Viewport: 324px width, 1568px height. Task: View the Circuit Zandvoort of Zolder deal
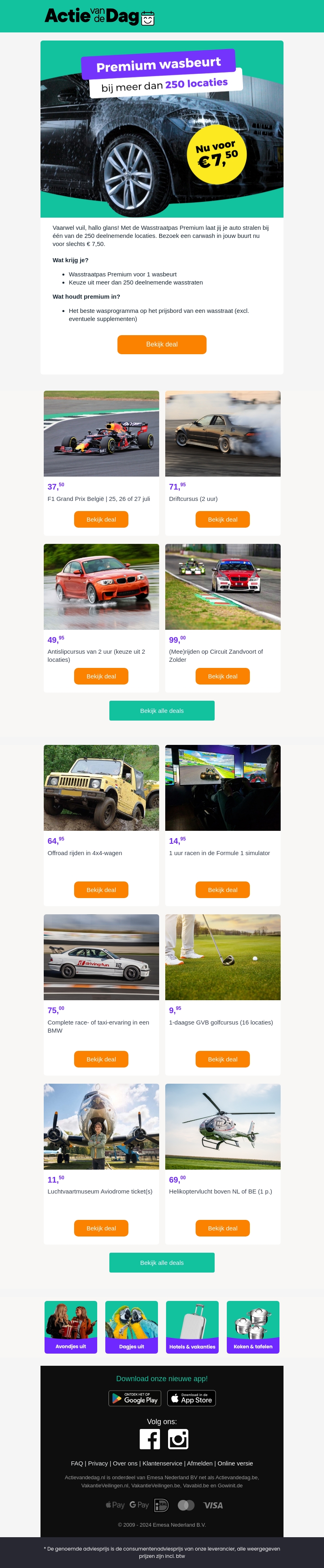(x=222, y=676)
